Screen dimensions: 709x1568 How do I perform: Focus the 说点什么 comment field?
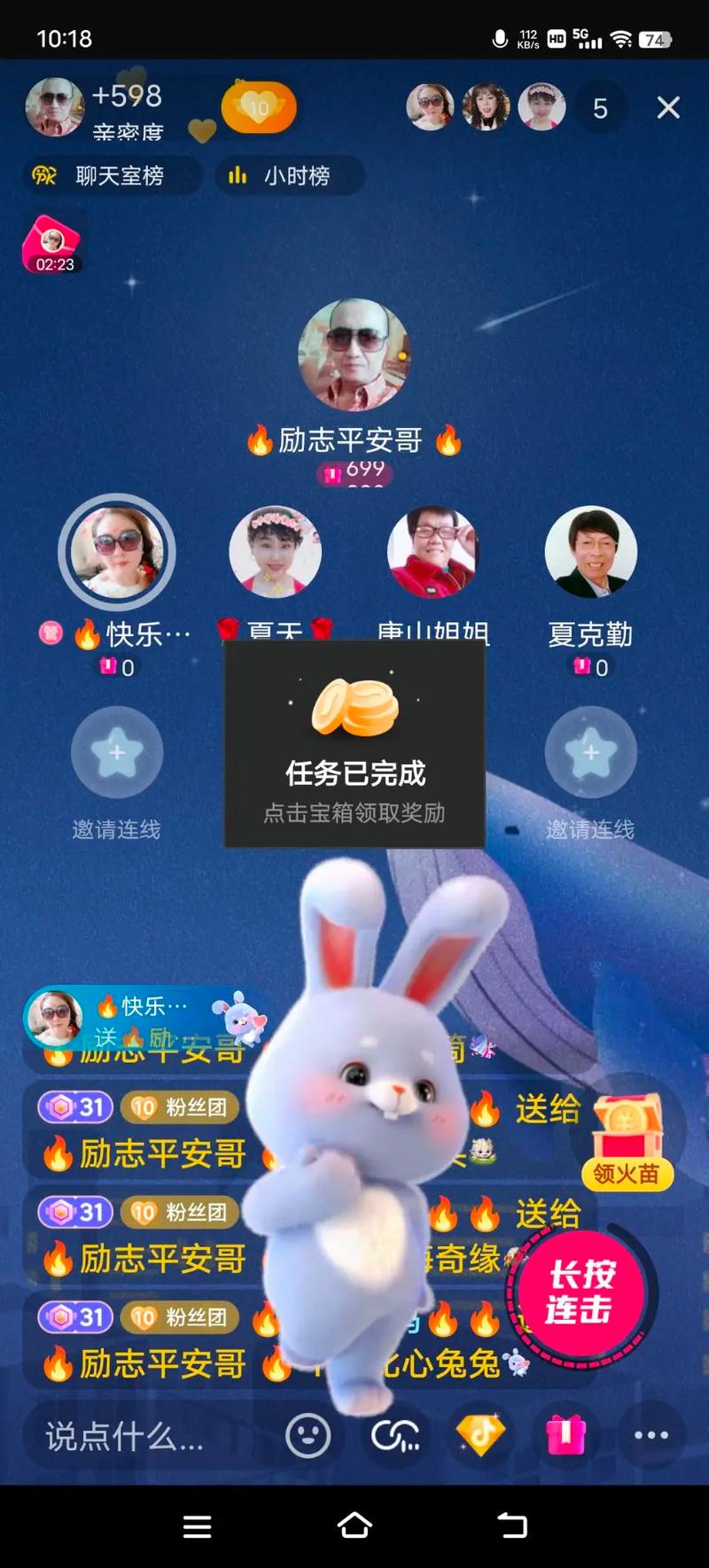(142, 1436)
